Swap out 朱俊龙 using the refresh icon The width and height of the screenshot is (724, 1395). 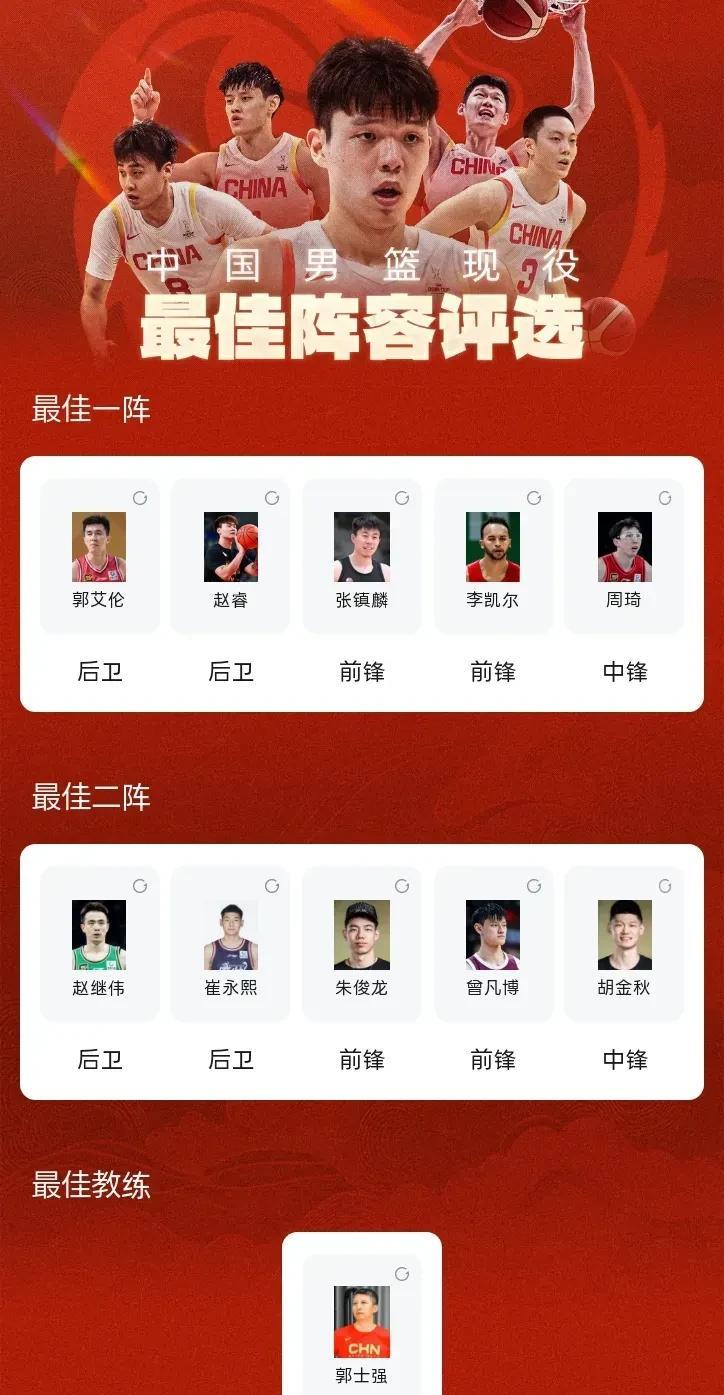click(x=402, y=886)
